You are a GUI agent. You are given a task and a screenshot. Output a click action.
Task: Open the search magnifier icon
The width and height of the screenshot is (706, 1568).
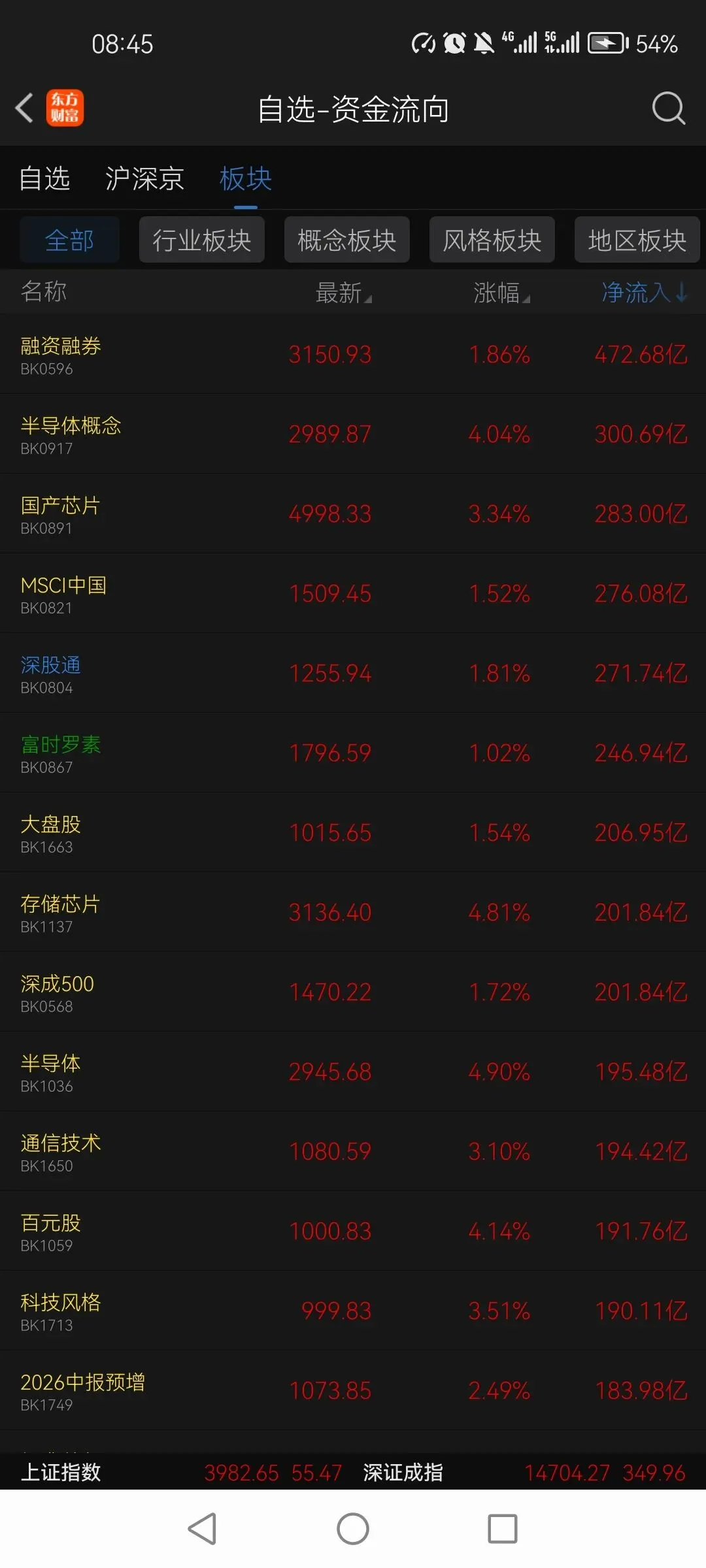point(669,108)
